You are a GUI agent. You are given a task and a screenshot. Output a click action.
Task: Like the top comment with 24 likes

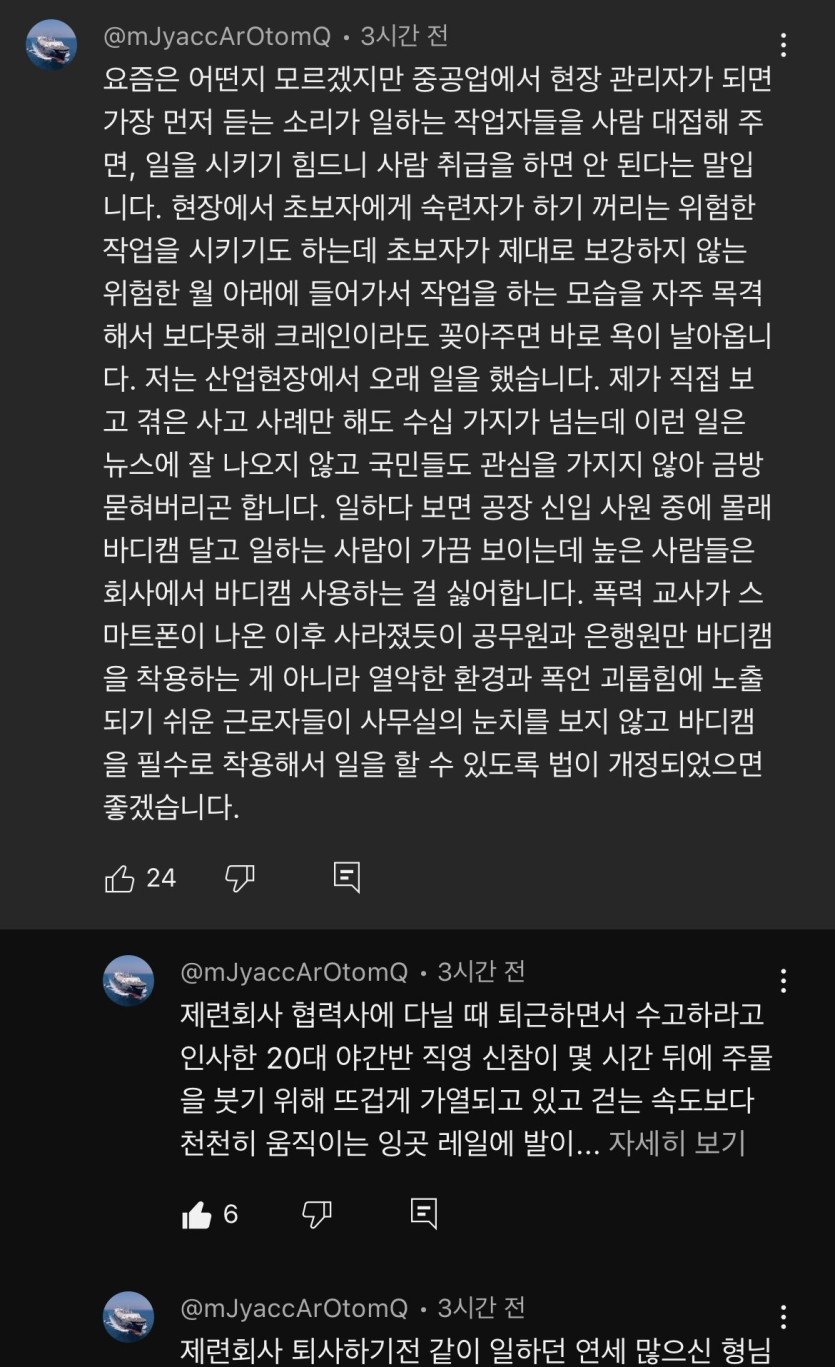coord(120,878)
